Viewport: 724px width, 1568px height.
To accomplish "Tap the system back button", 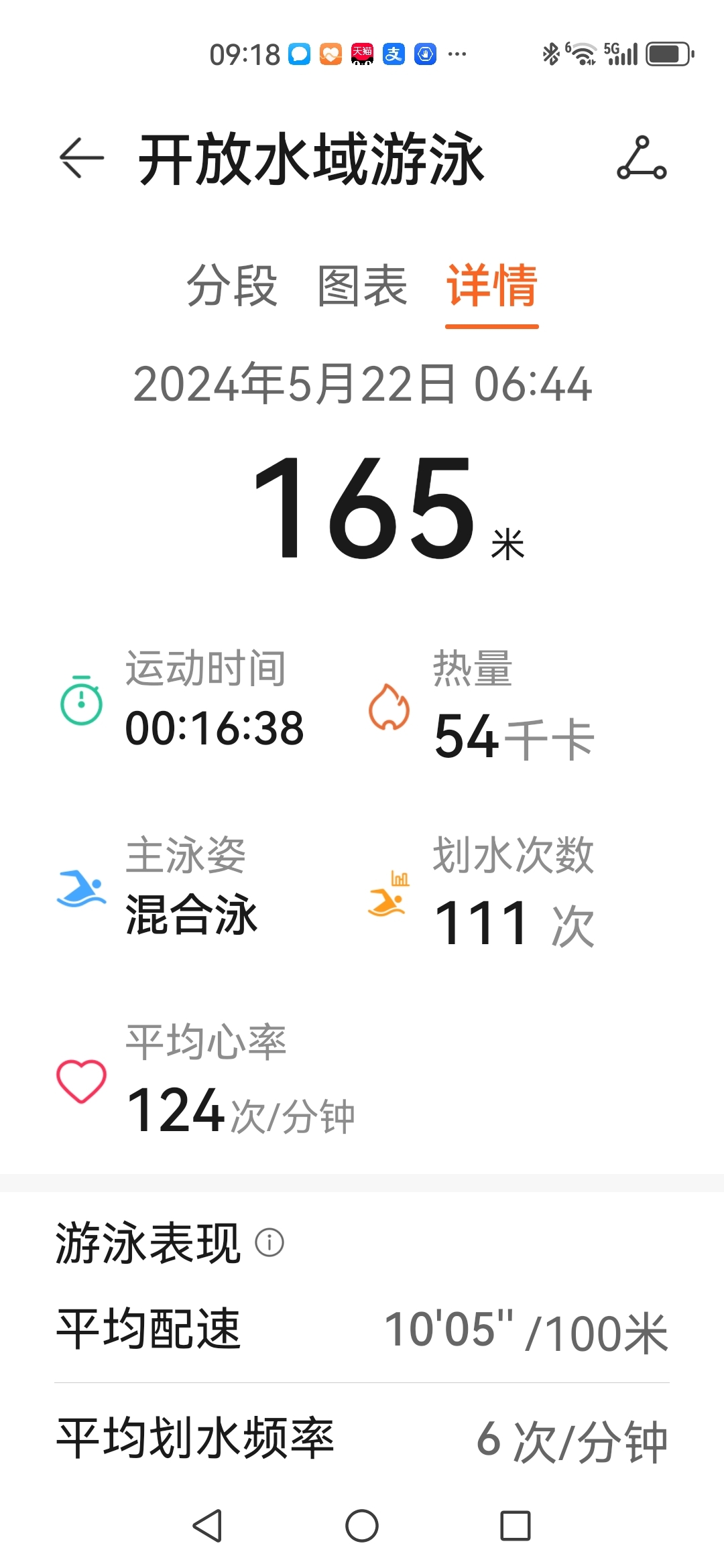I will coord(207,1526).
